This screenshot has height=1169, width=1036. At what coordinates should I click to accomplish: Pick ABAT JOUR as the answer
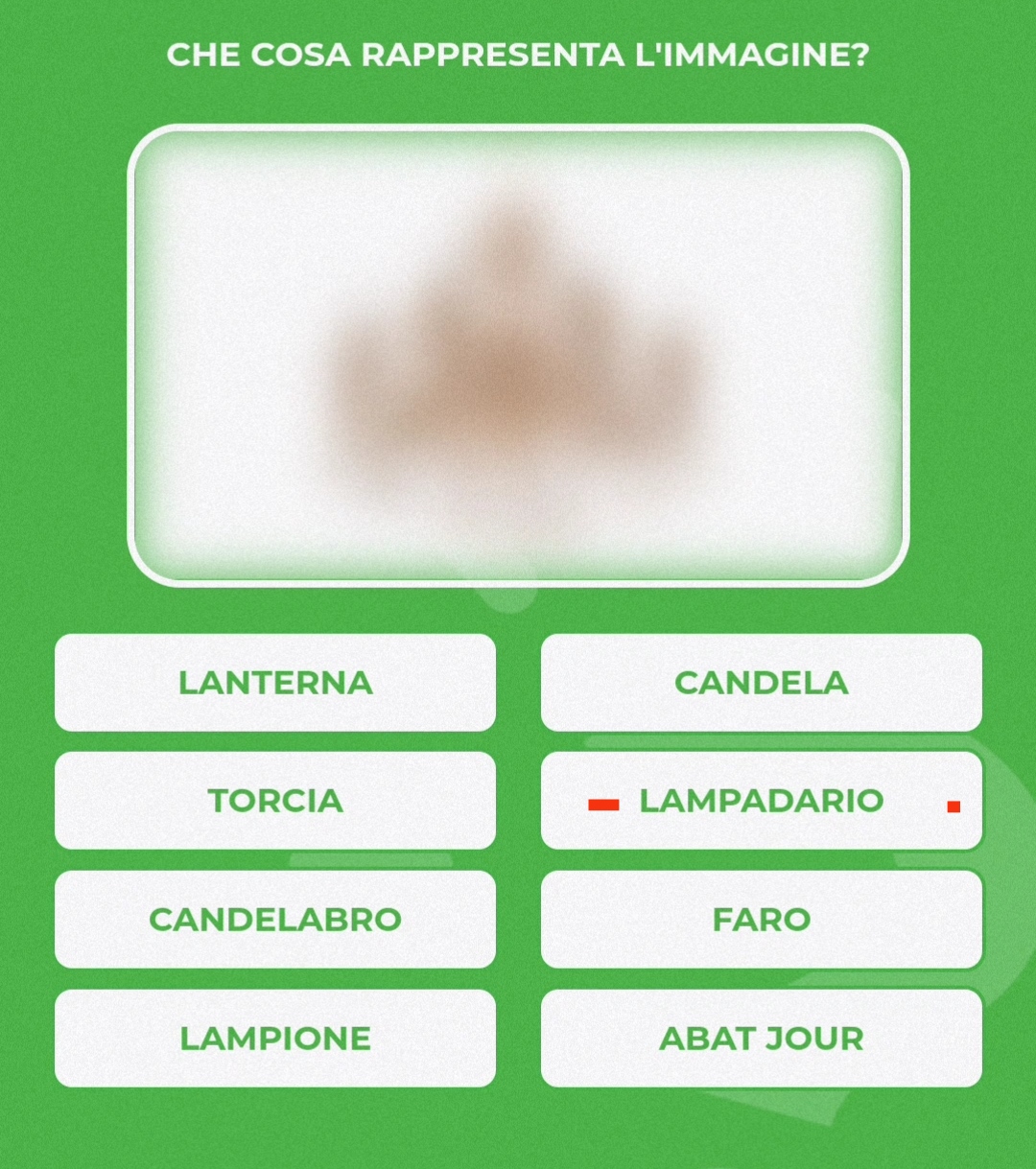pos(761,1039)
